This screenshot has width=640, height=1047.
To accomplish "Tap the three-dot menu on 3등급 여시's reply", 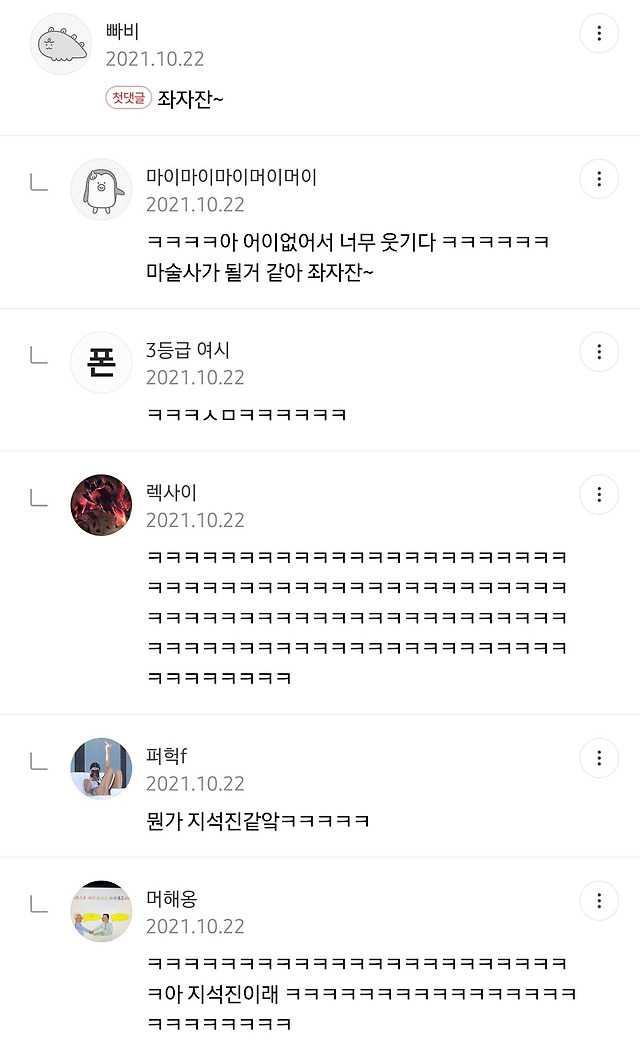I will click(599, 352).
